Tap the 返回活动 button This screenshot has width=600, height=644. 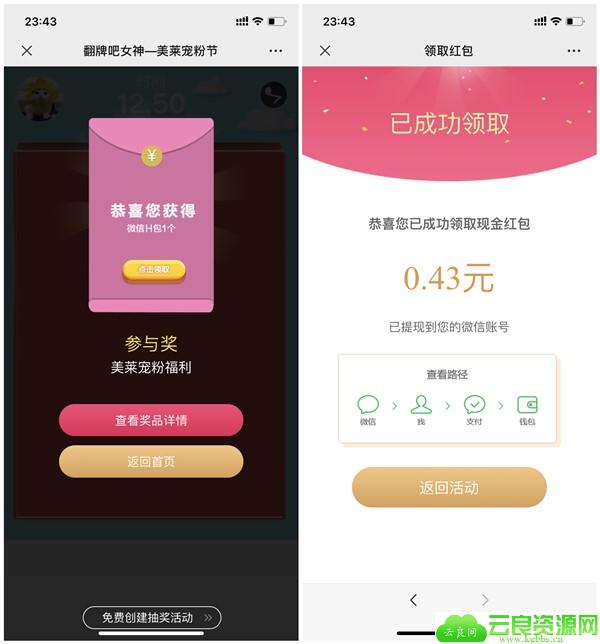[449, 487]
